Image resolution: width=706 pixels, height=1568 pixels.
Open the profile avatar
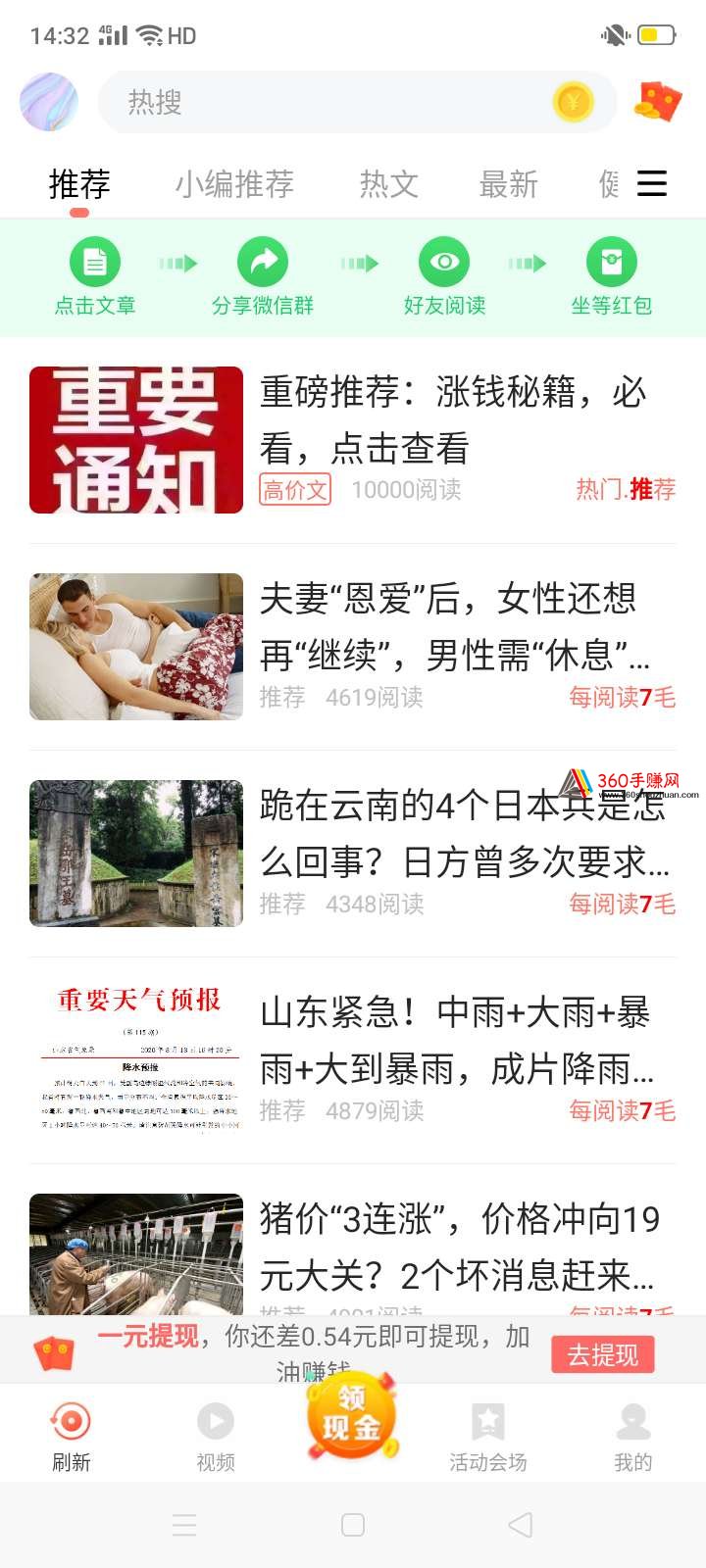coord(49,102)
